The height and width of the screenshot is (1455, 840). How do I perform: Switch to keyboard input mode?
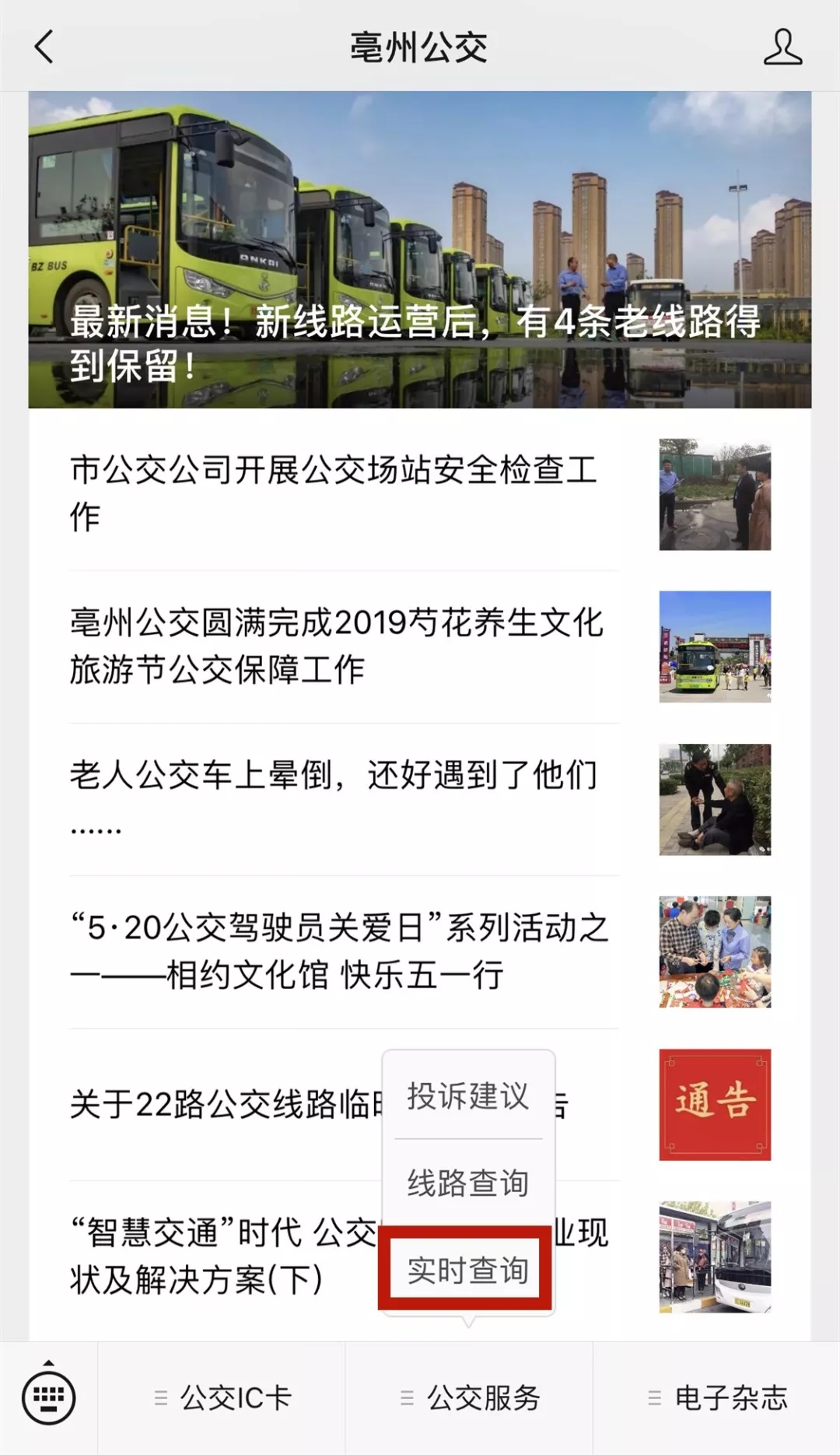[x=48, y=1398]
